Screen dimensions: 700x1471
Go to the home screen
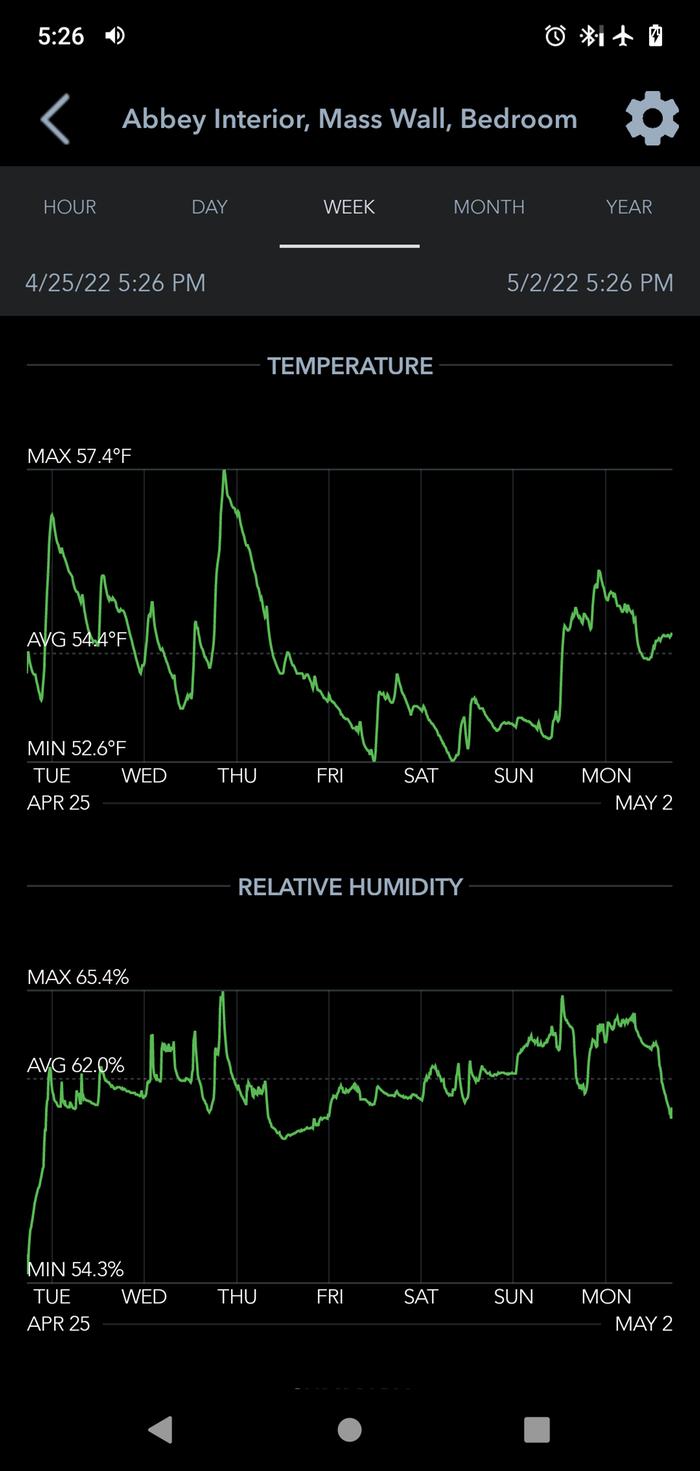(x=350, y=1429)
